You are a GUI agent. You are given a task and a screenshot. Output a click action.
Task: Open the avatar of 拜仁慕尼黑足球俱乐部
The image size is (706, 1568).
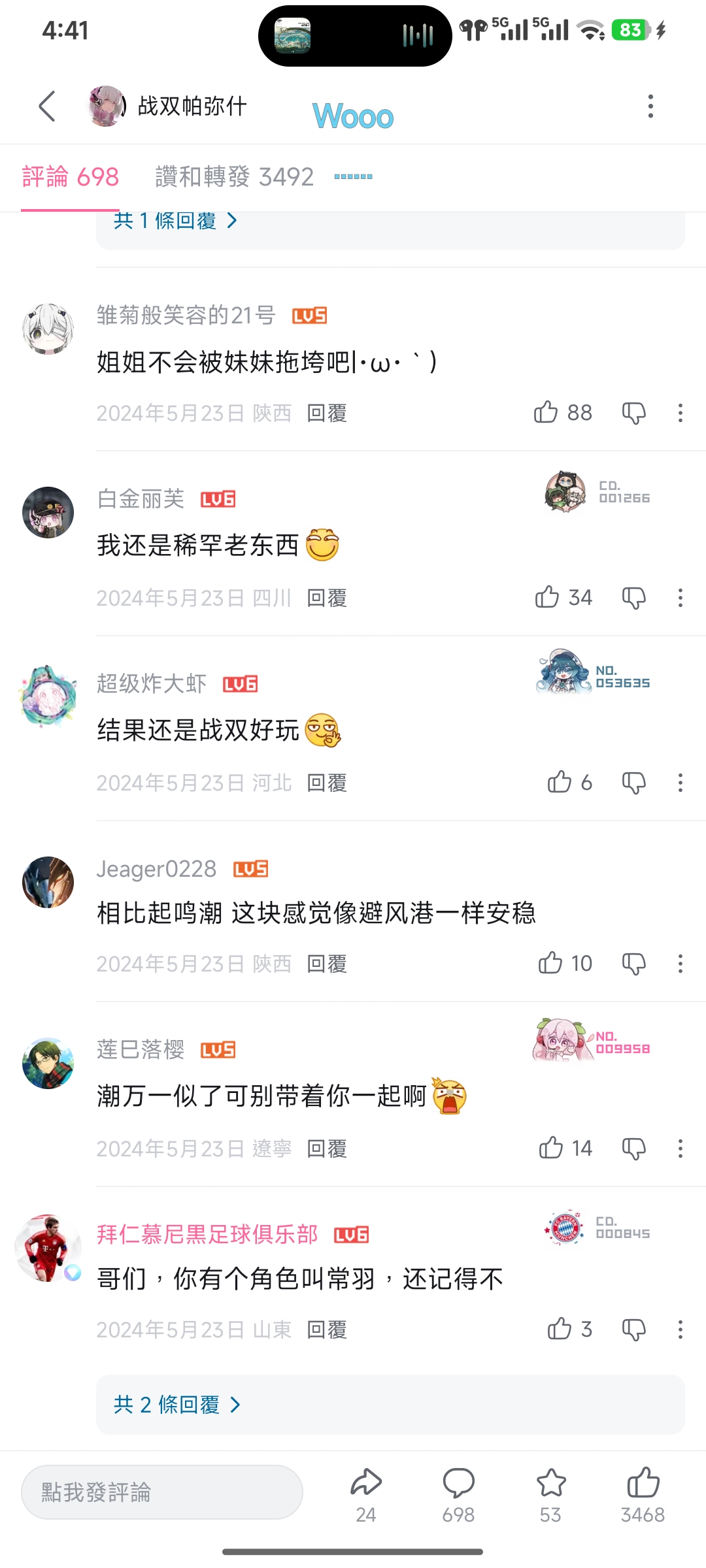(48, 1248)
